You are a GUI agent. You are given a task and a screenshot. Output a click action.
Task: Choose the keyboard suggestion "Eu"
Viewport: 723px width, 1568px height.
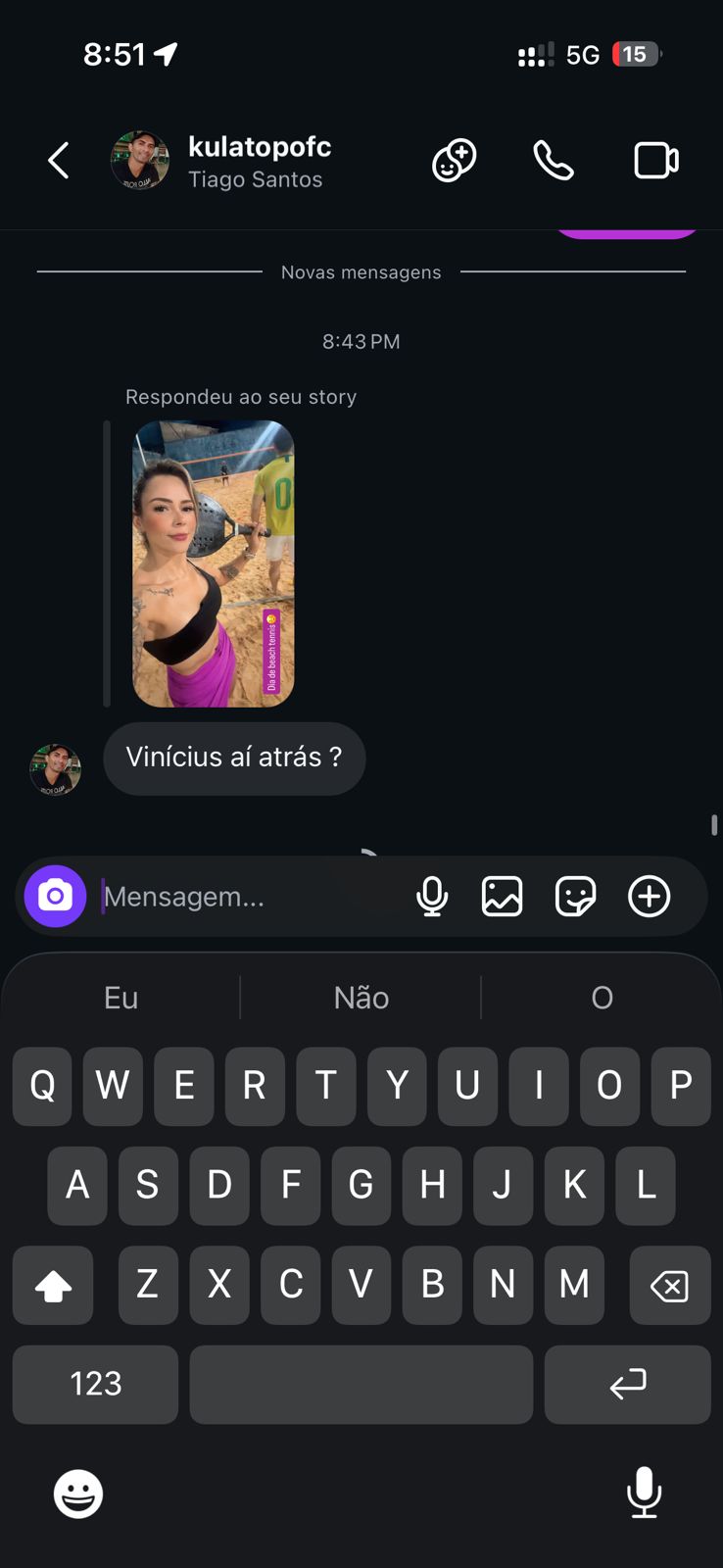click(121, 998)
